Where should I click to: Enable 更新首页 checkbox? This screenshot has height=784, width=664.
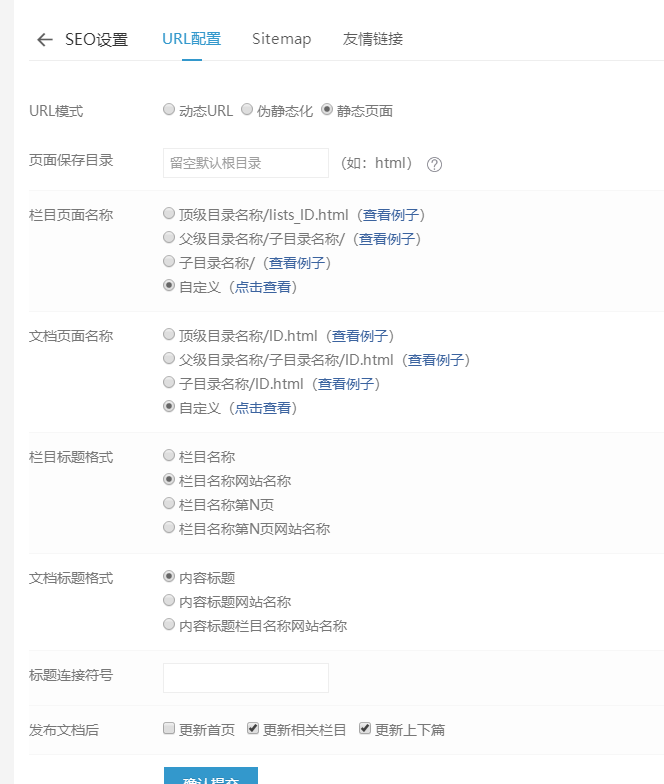[169, 729]
